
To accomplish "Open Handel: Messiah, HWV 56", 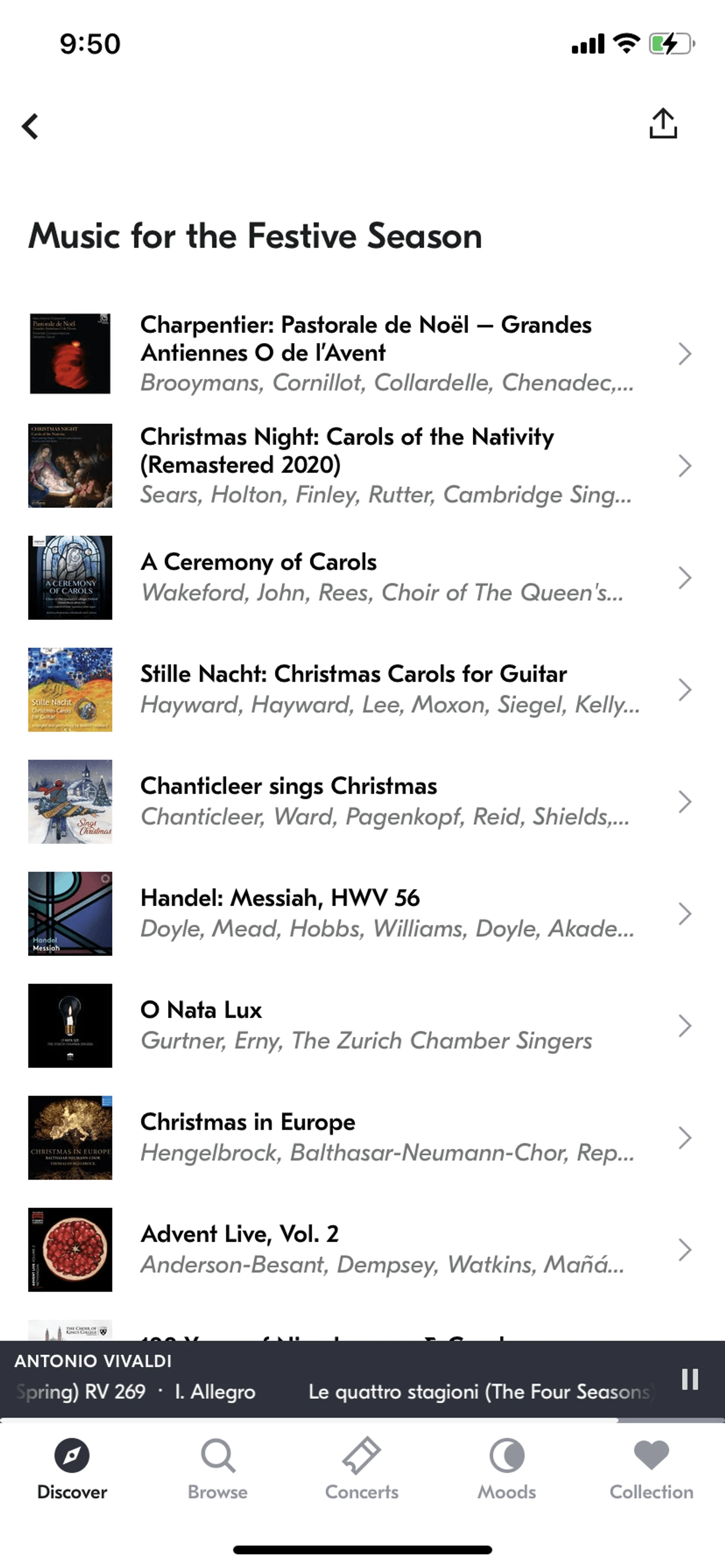I will click(x=366, y=913).
